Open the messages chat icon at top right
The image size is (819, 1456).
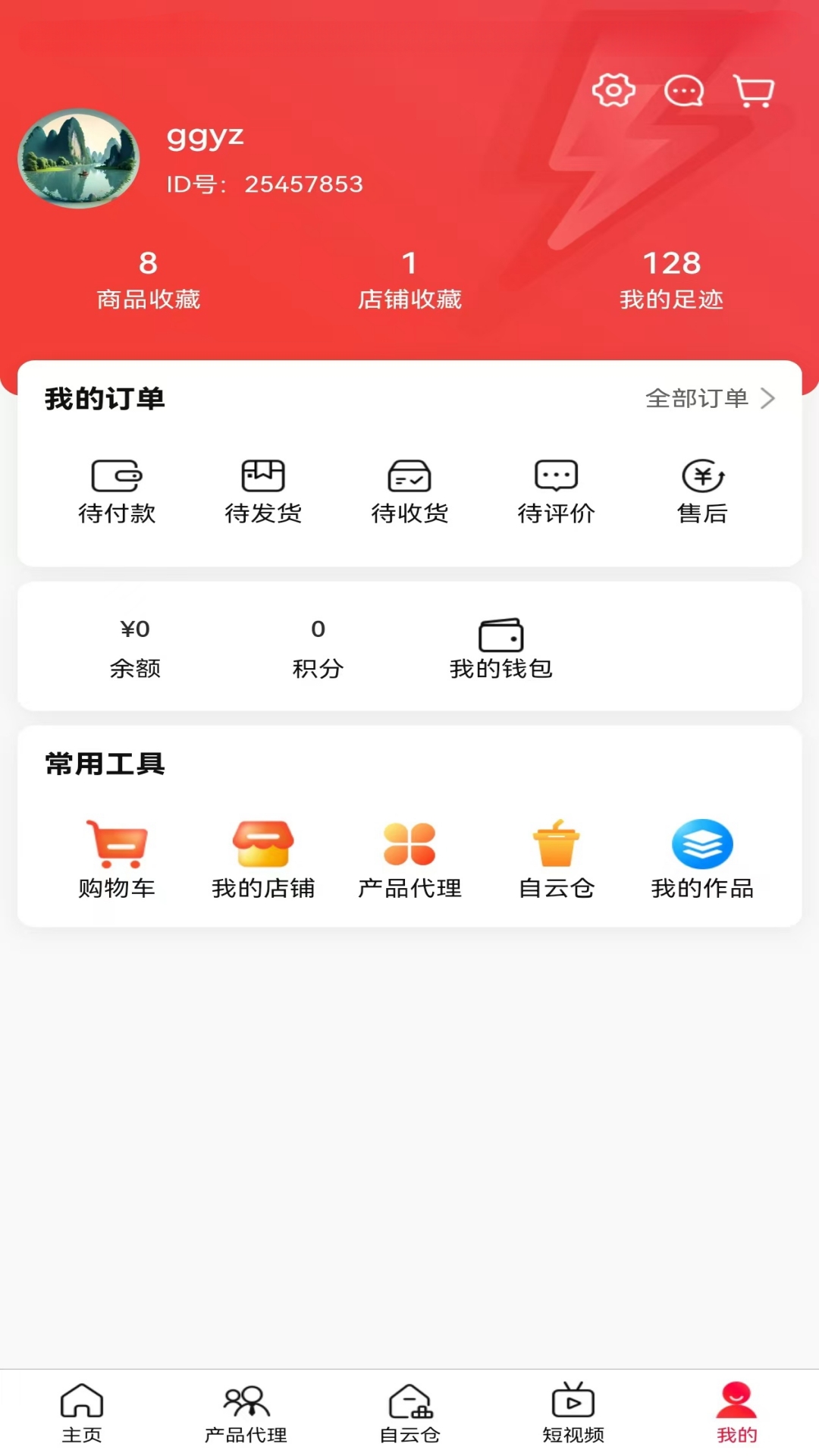click(682, 92)
